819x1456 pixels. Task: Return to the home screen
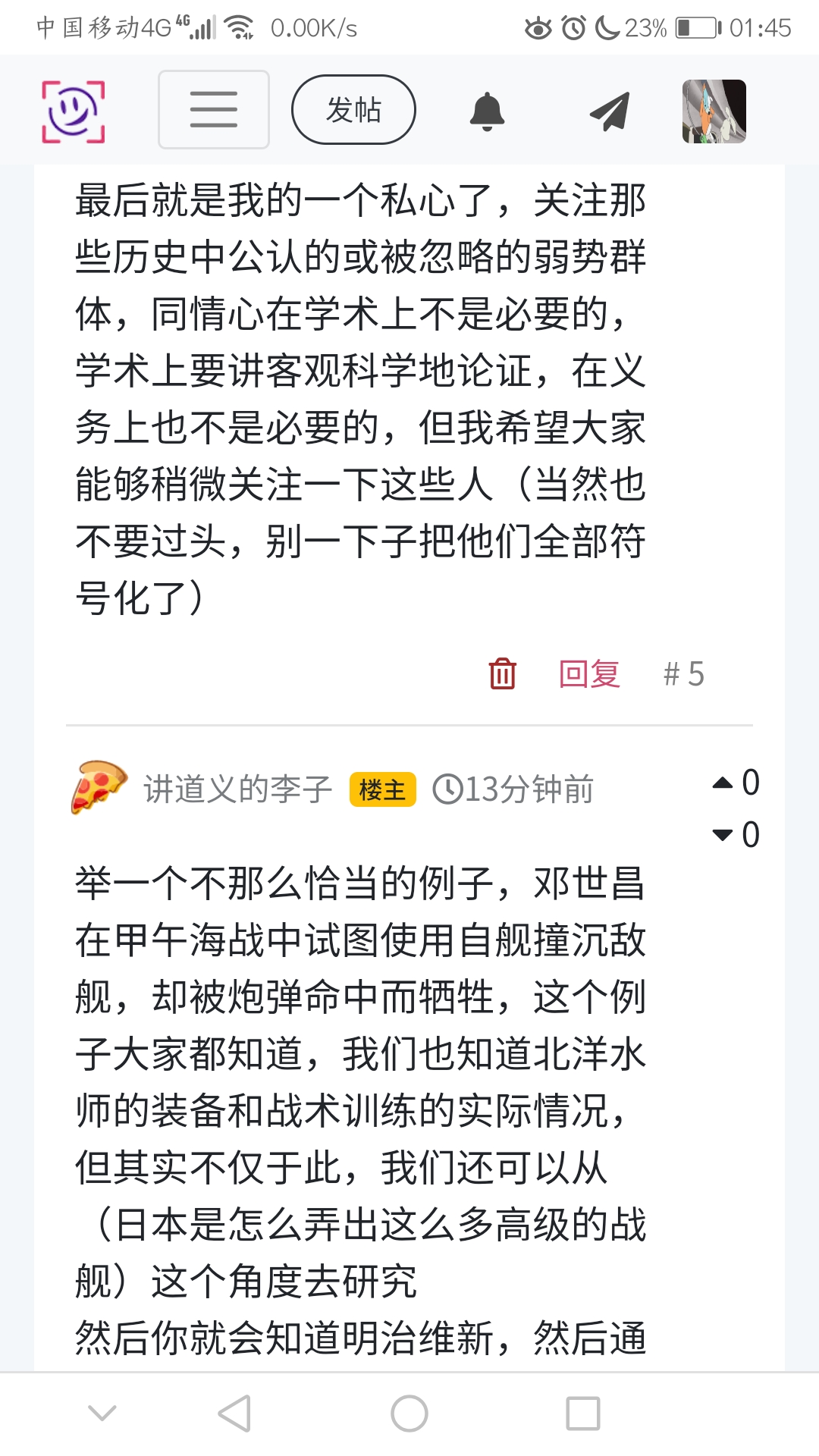click(x=409, y=1414)
